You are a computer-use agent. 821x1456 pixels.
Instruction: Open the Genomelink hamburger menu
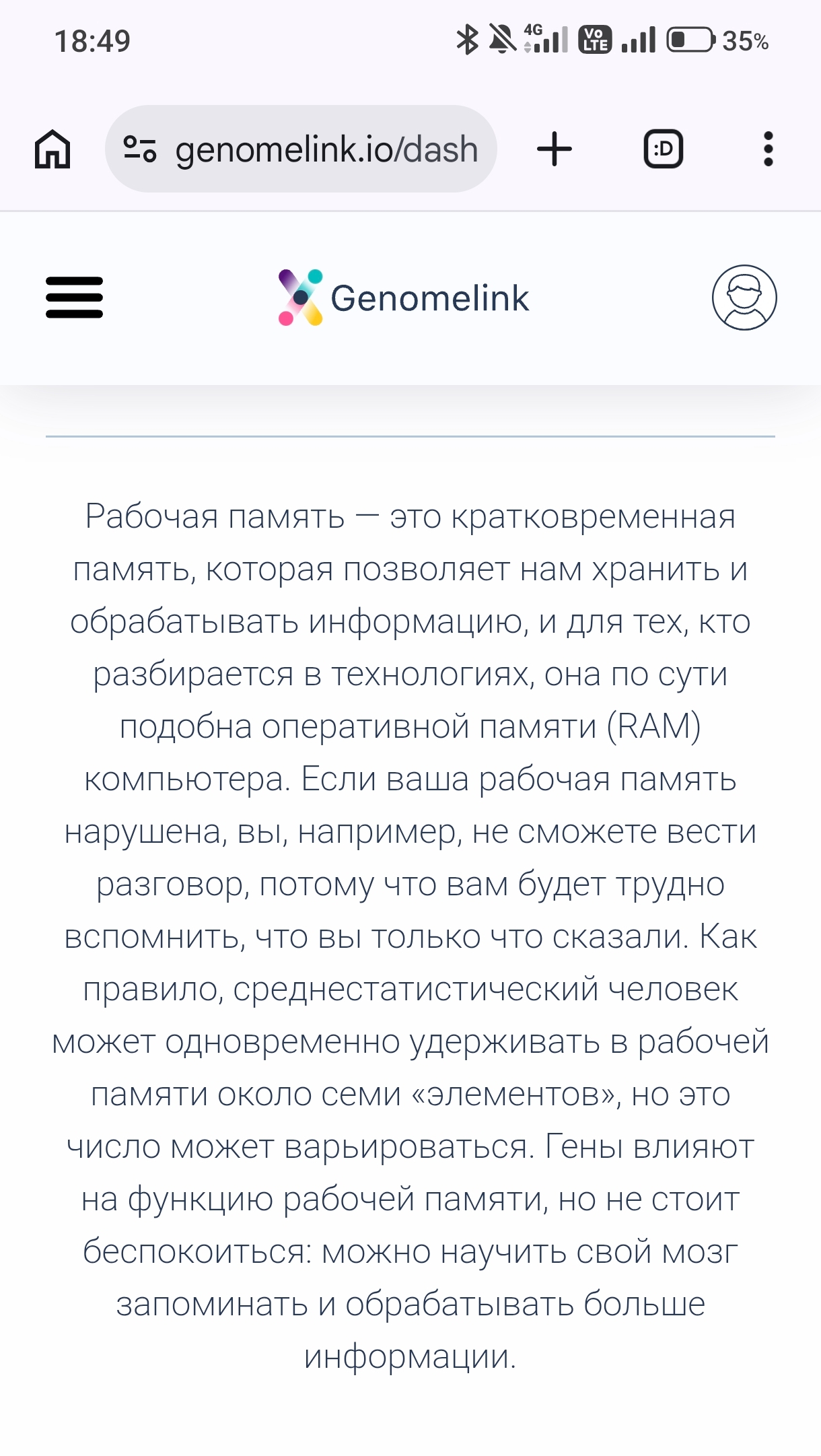(75, 298)
